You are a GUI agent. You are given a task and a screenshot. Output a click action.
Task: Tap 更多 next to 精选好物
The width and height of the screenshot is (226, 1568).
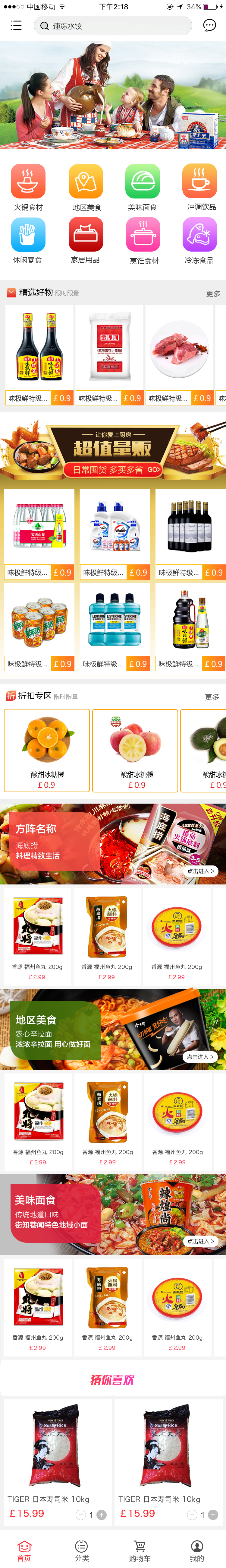point(213,294)
